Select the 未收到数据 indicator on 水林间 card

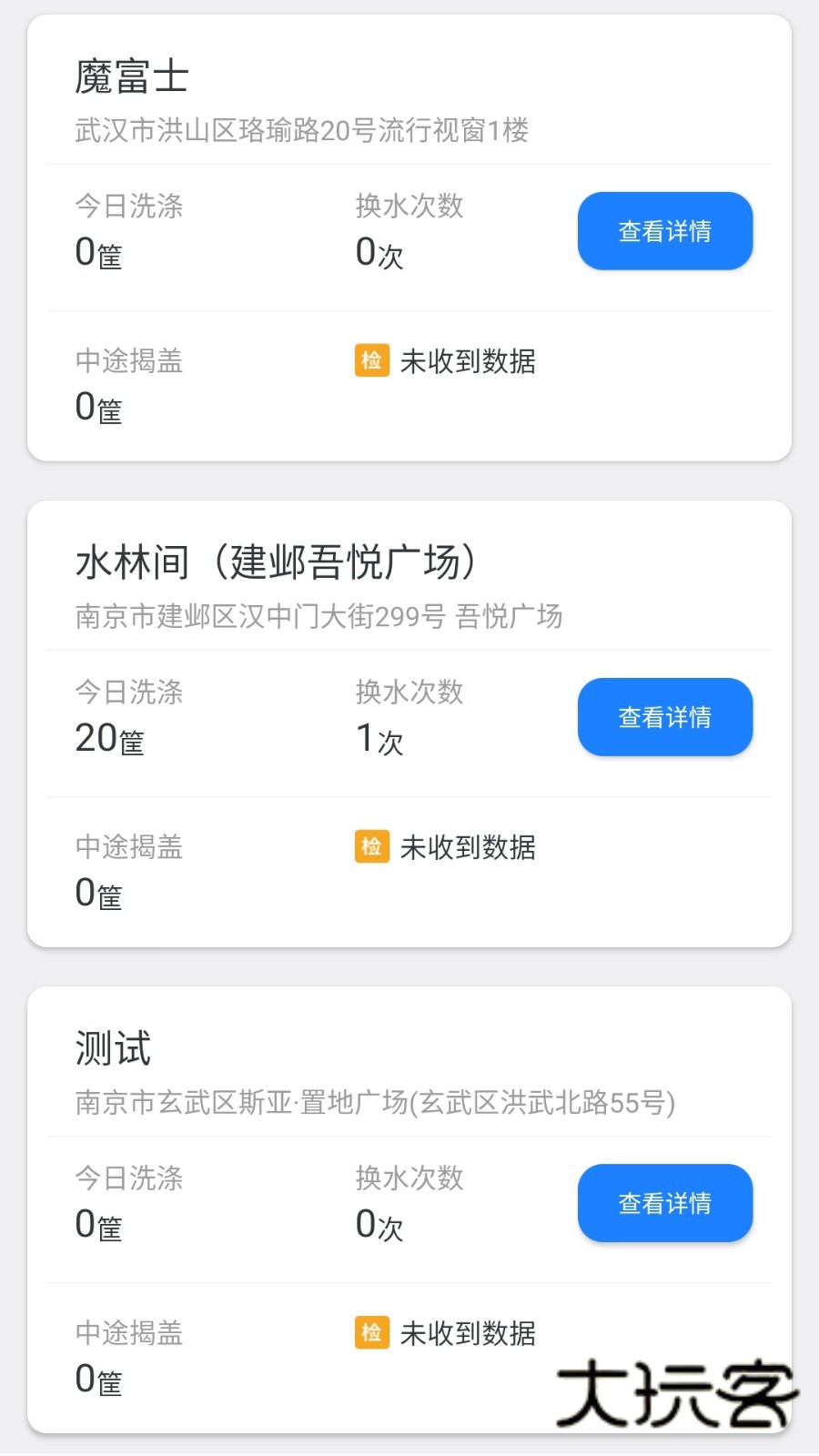point(469,847)
